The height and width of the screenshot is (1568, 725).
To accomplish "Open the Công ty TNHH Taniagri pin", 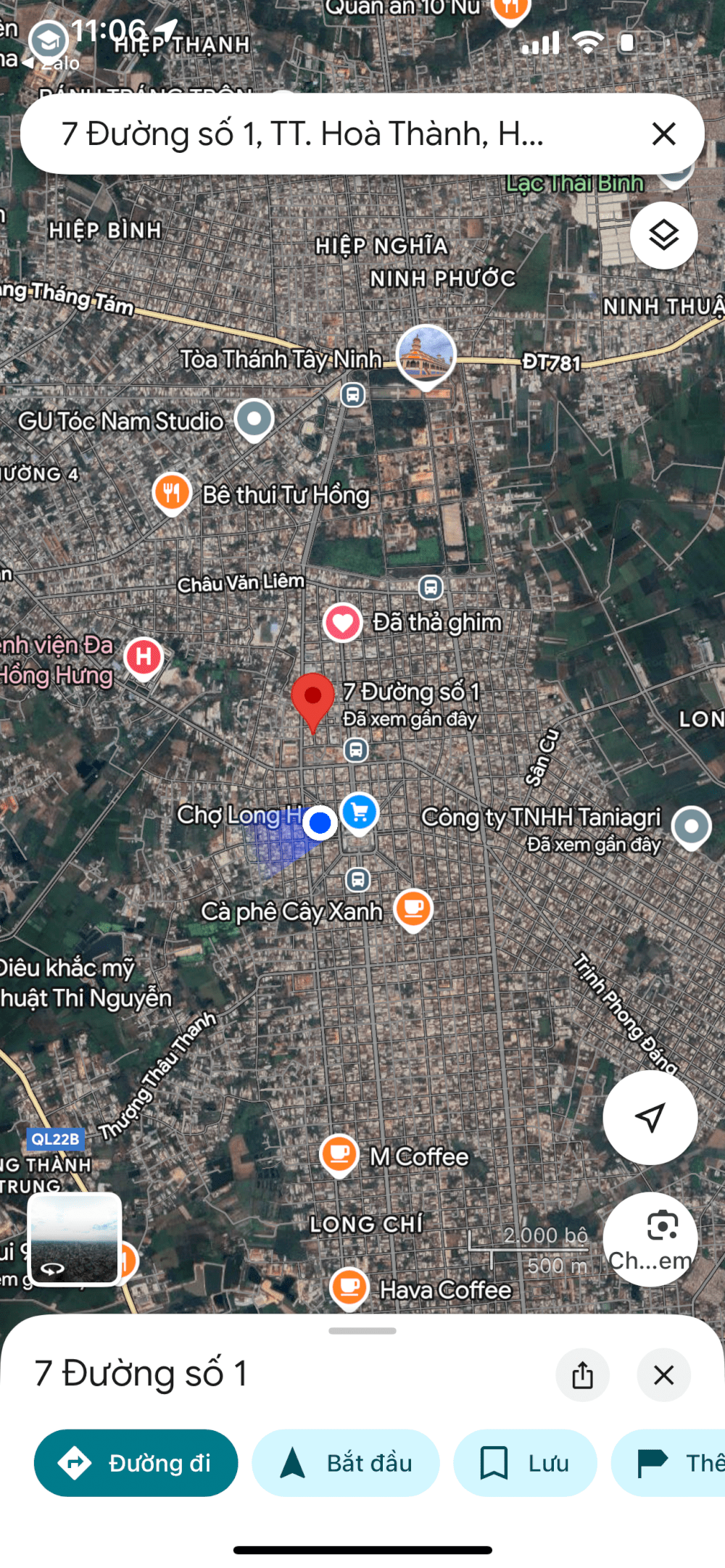I will pyautogui.click(x=691, y=826).
